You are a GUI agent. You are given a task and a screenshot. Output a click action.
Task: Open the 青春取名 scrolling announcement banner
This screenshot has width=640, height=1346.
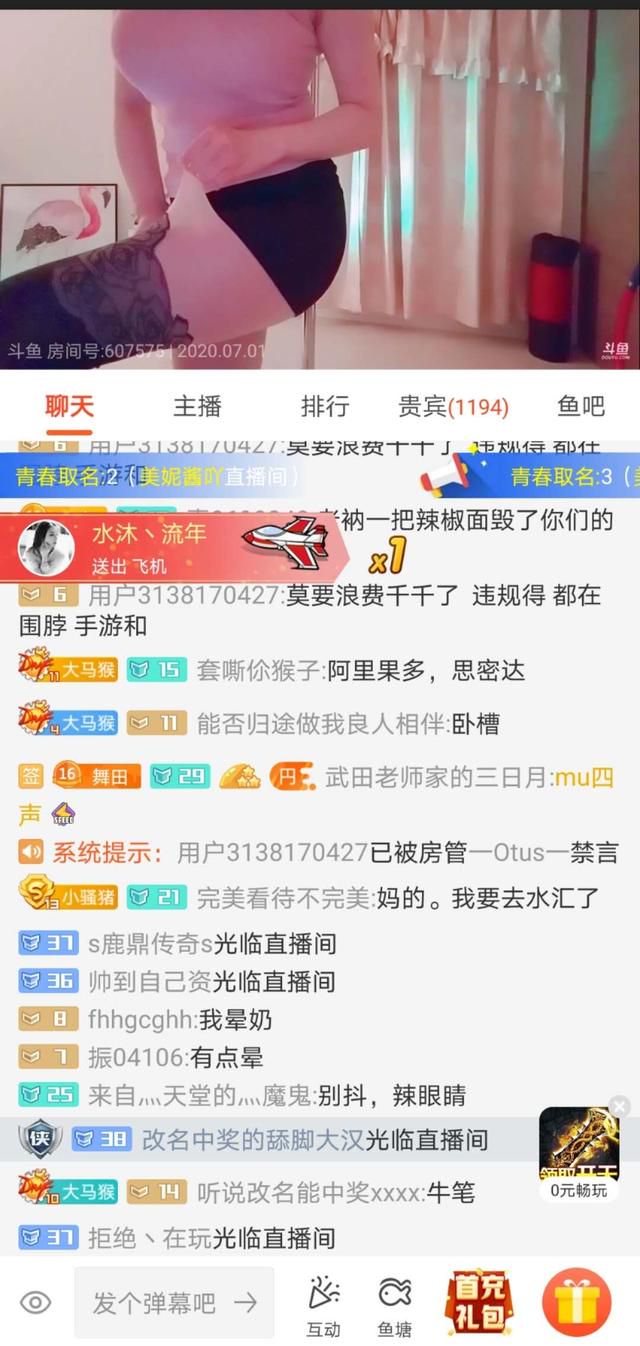pyautogui.click(x=320, y=476)
